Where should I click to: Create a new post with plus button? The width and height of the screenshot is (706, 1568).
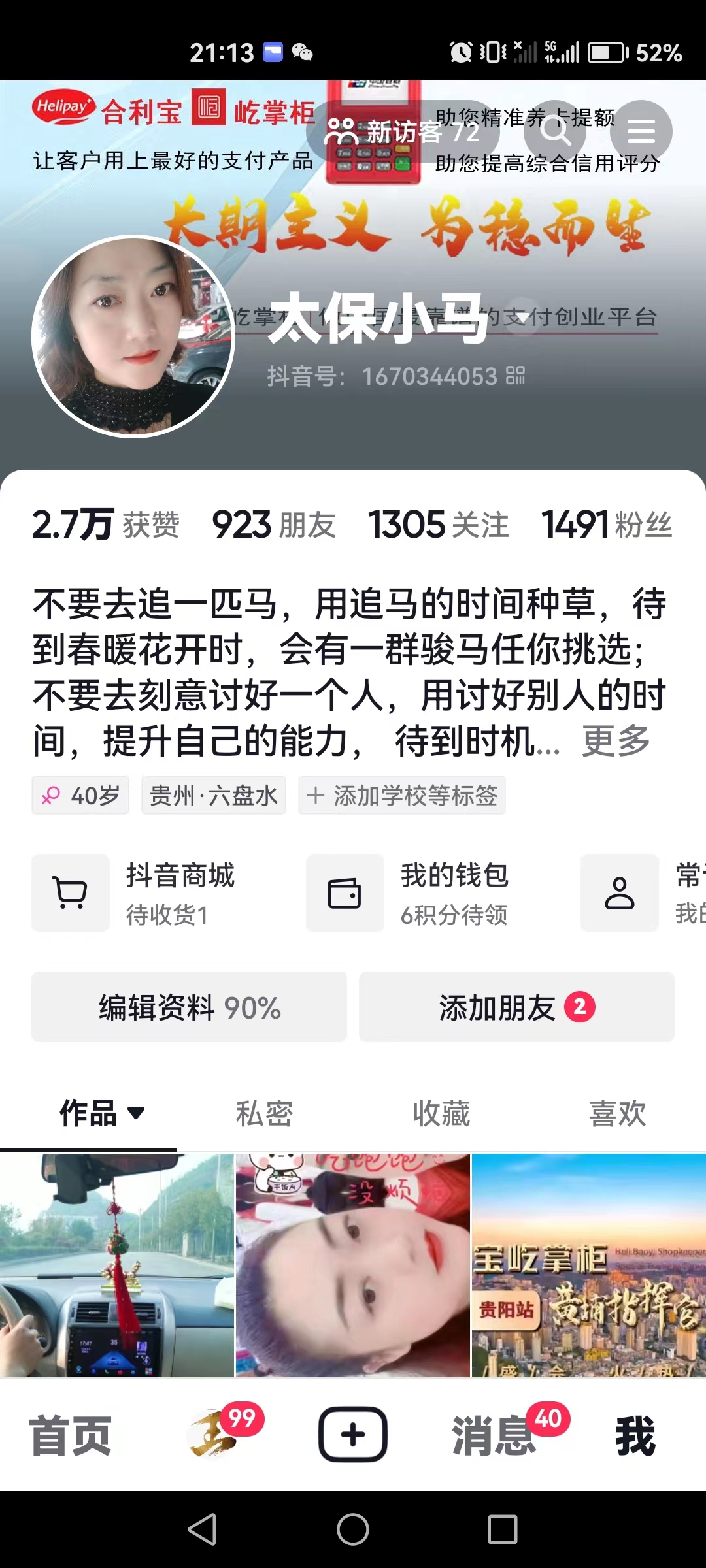tap(353, 1435)
